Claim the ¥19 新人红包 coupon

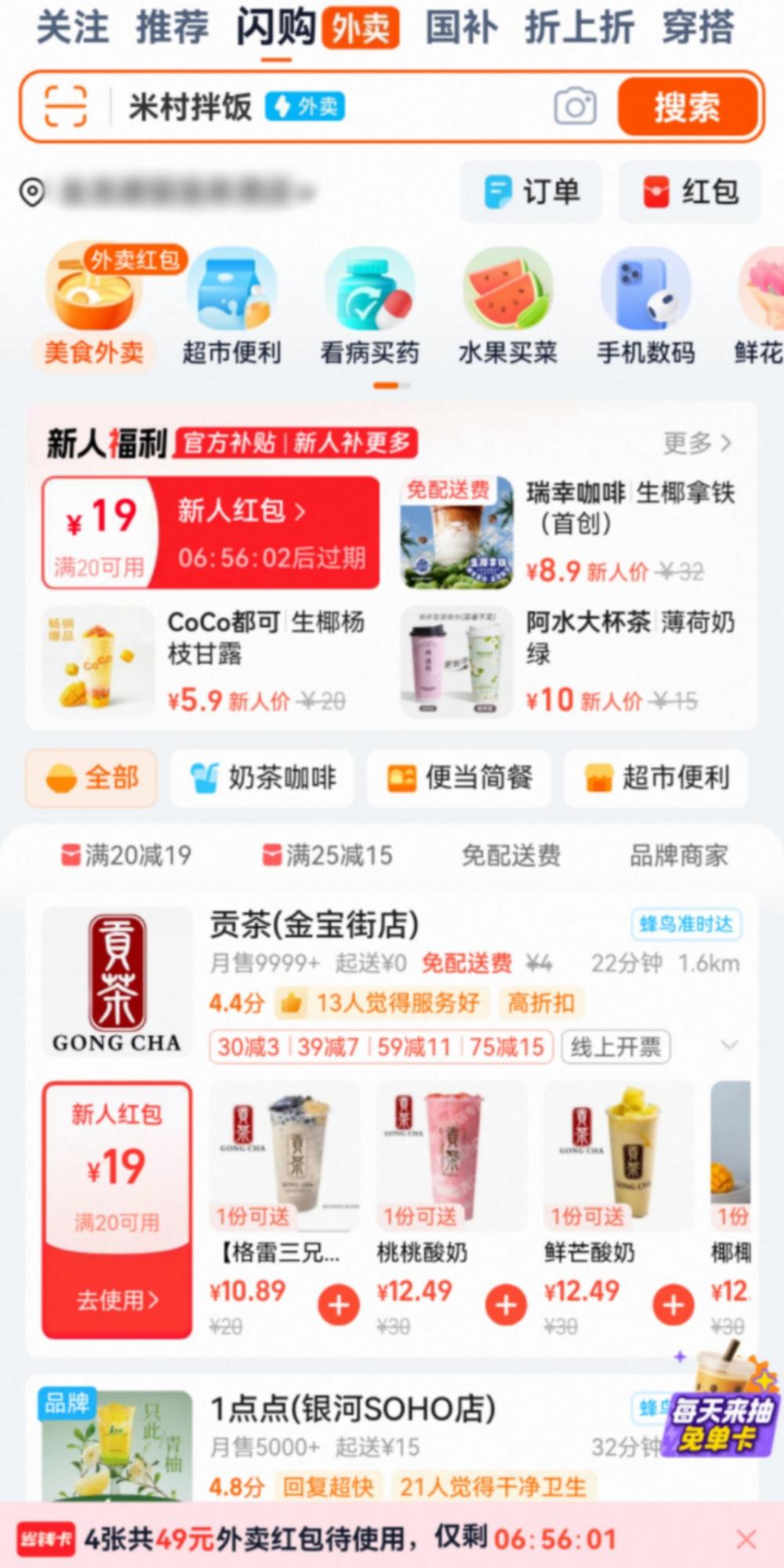click(x=210, y=533)
